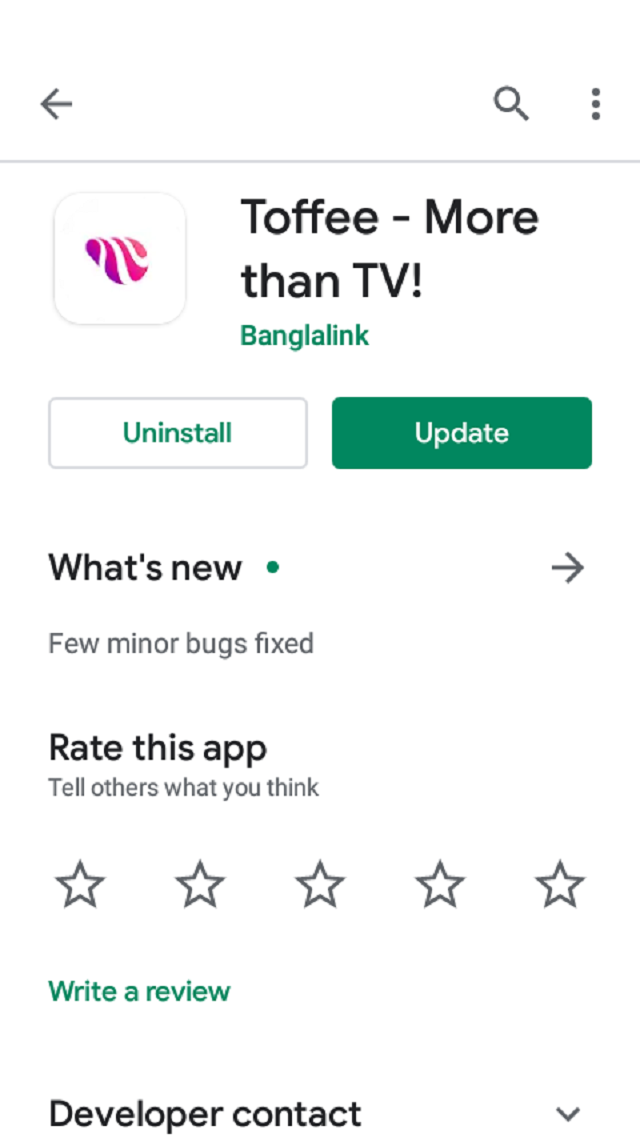Open the Banglalink developer page
The width and height of the screenshot is (640, 1138).
305,336
